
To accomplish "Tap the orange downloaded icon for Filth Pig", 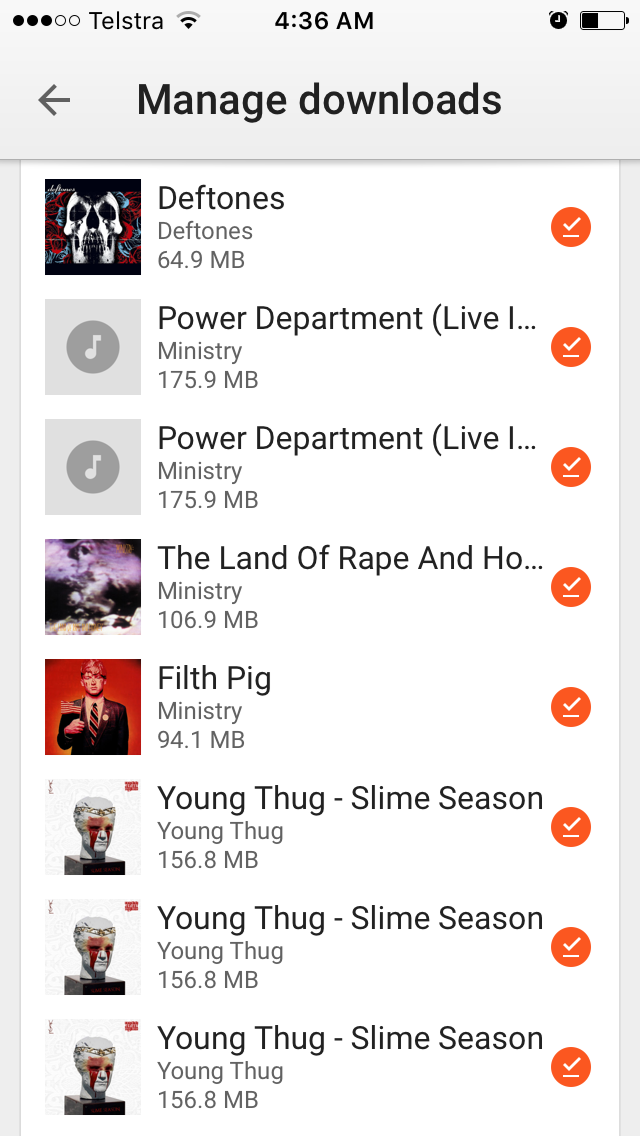I will 571,708.
